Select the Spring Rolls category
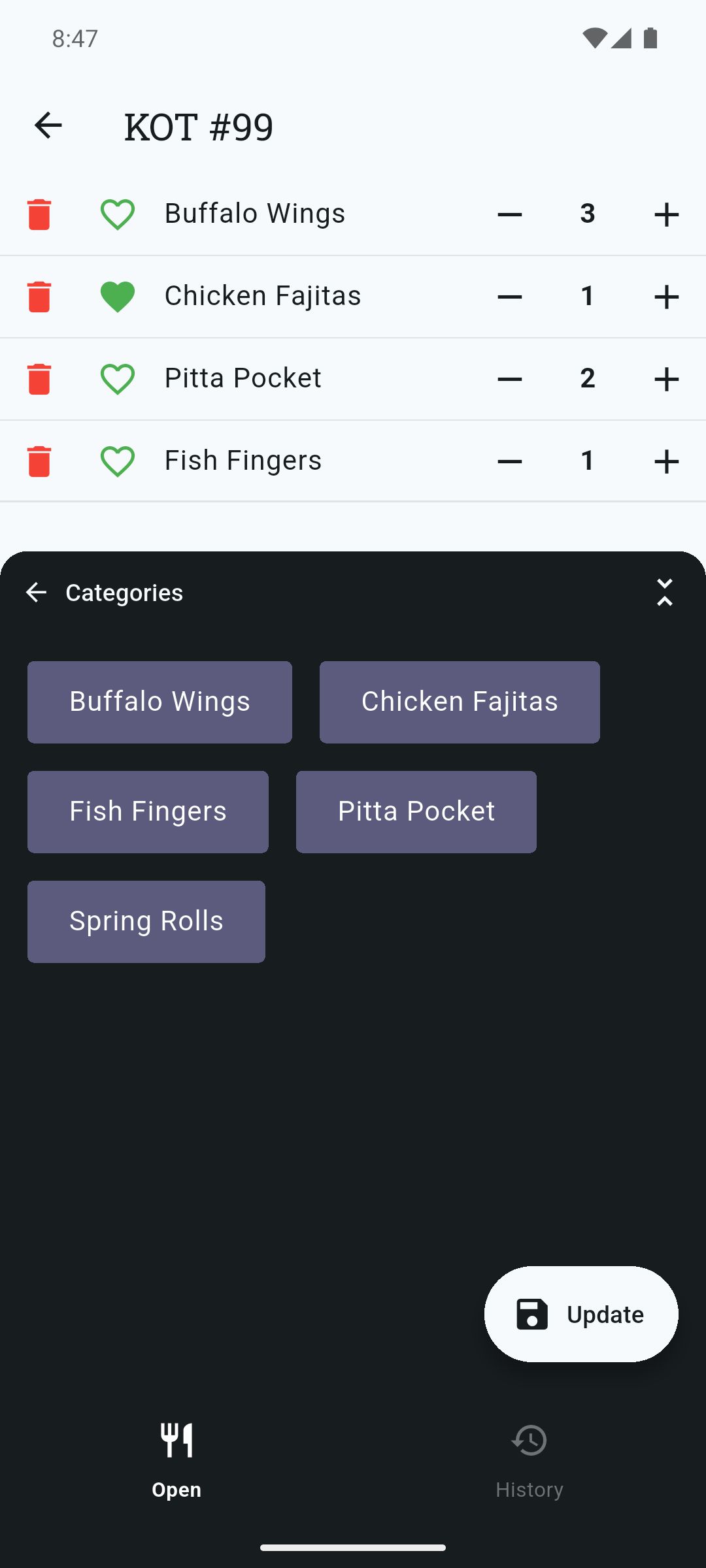Screen dimensions: 706x1568 click(146, 921)
